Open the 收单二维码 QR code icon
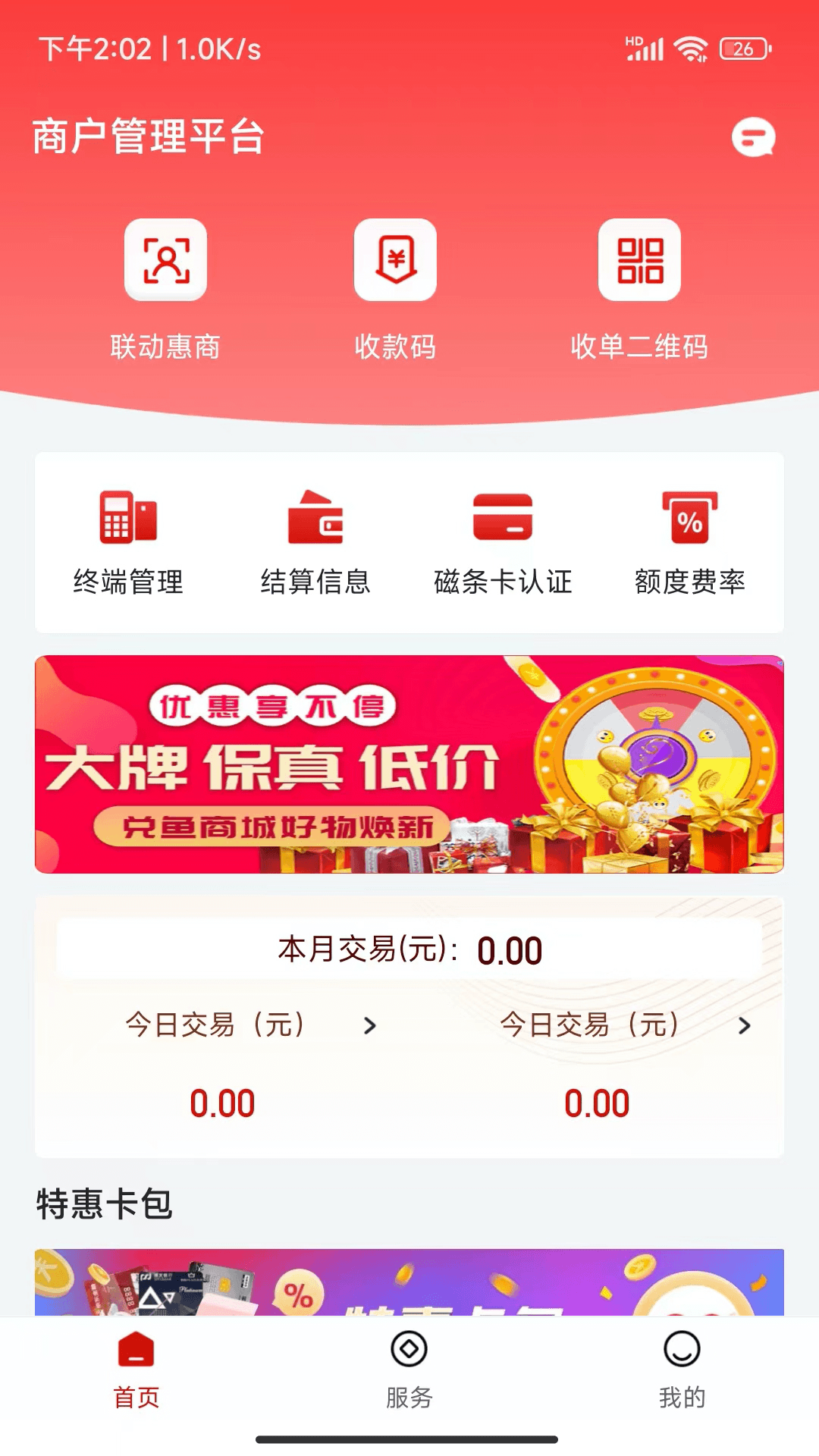Viewport: 819px width, 1456px height. click(x=639, y=261)
